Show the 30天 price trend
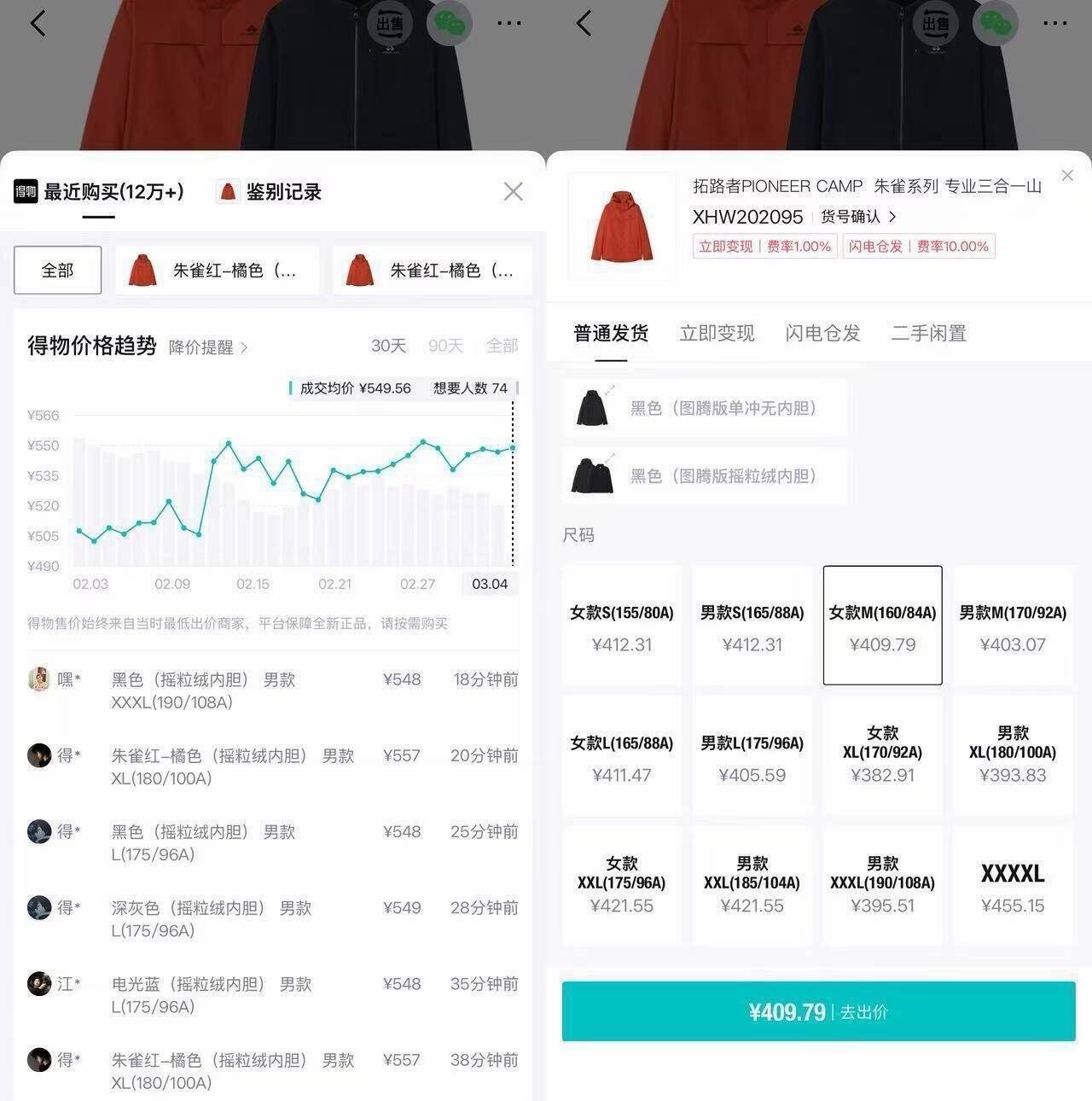Image resolution: width=1092 pixels, height=1101 pixels. (x=388, y=346)
